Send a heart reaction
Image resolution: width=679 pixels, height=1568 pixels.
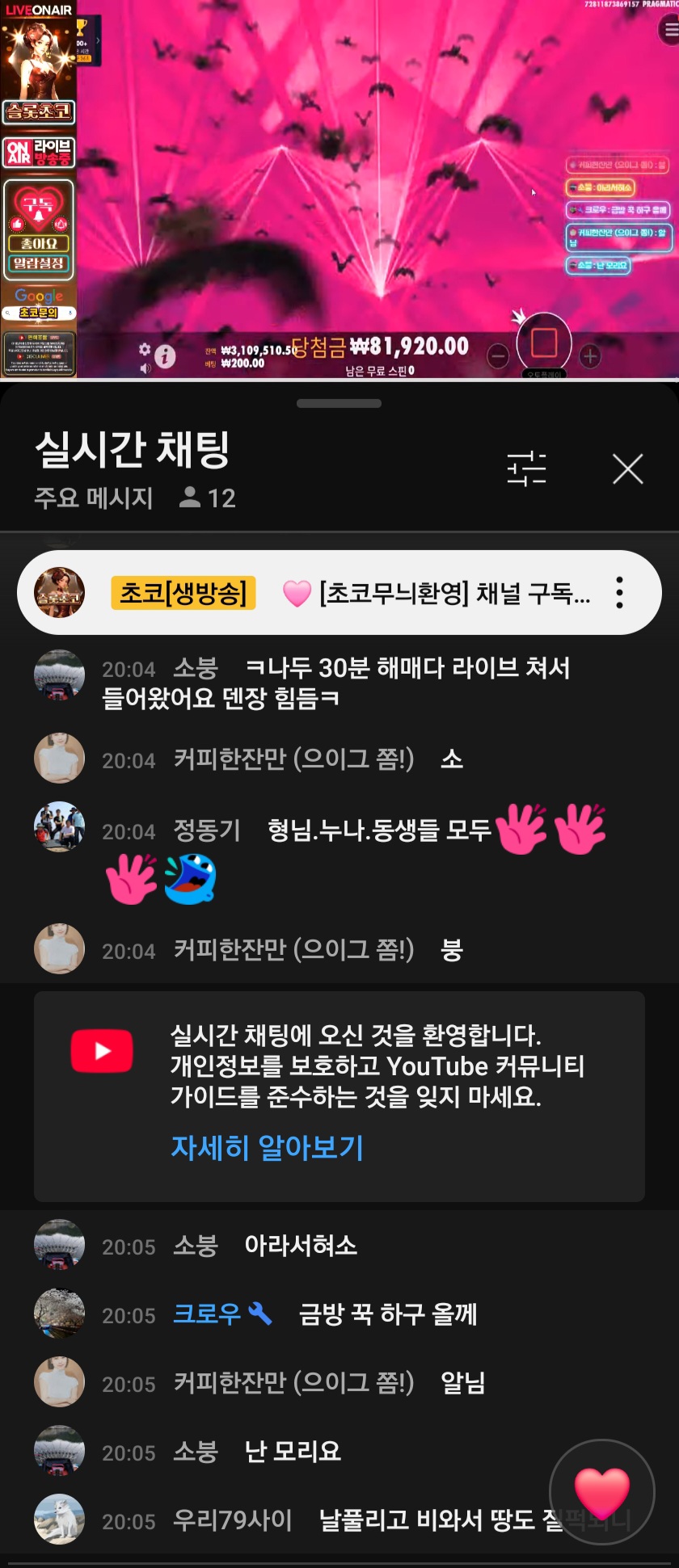pyautogui.click(x=601, y=1491)
